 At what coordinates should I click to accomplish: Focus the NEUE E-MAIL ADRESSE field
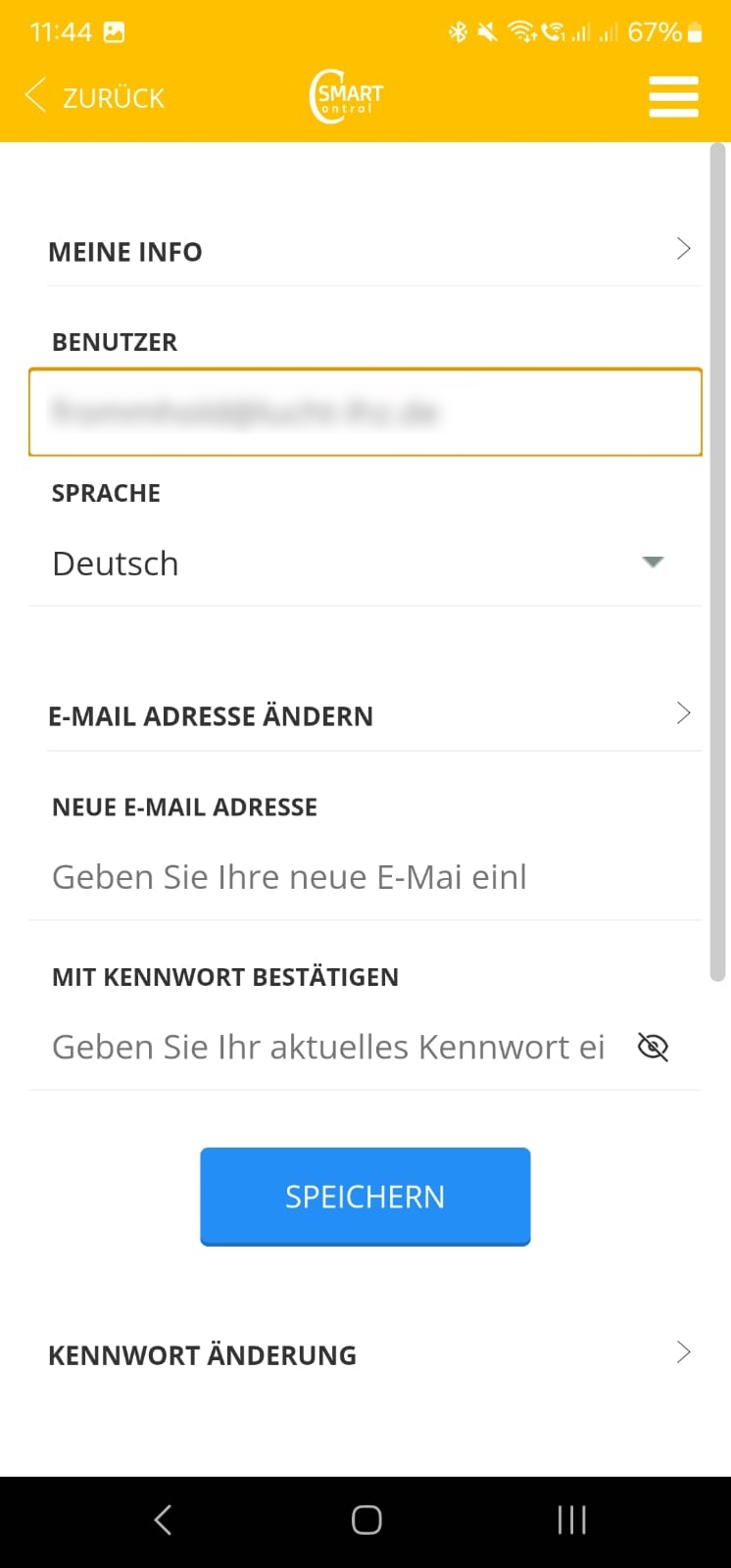point(365,877)
